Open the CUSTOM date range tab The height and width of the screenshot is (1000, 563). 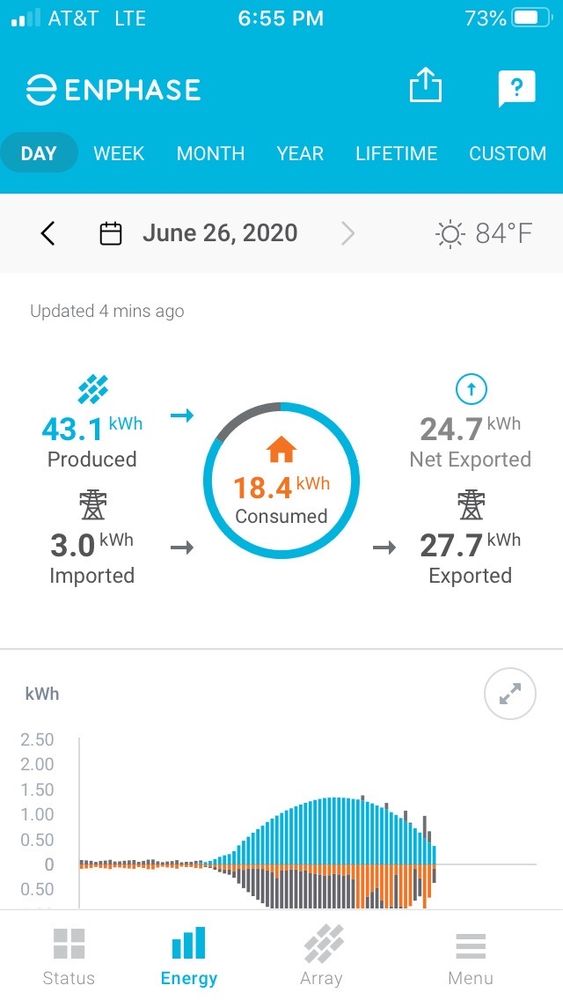pyautogui.click(x=508, y=153)
